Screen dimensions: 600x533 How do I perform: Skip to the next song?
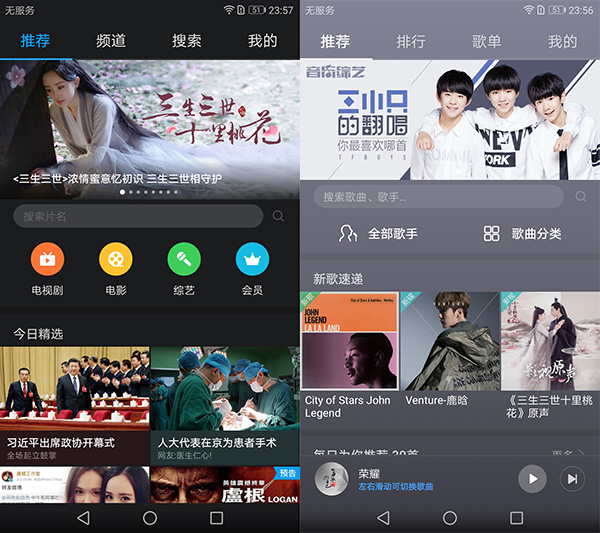[x=572, y=479]
